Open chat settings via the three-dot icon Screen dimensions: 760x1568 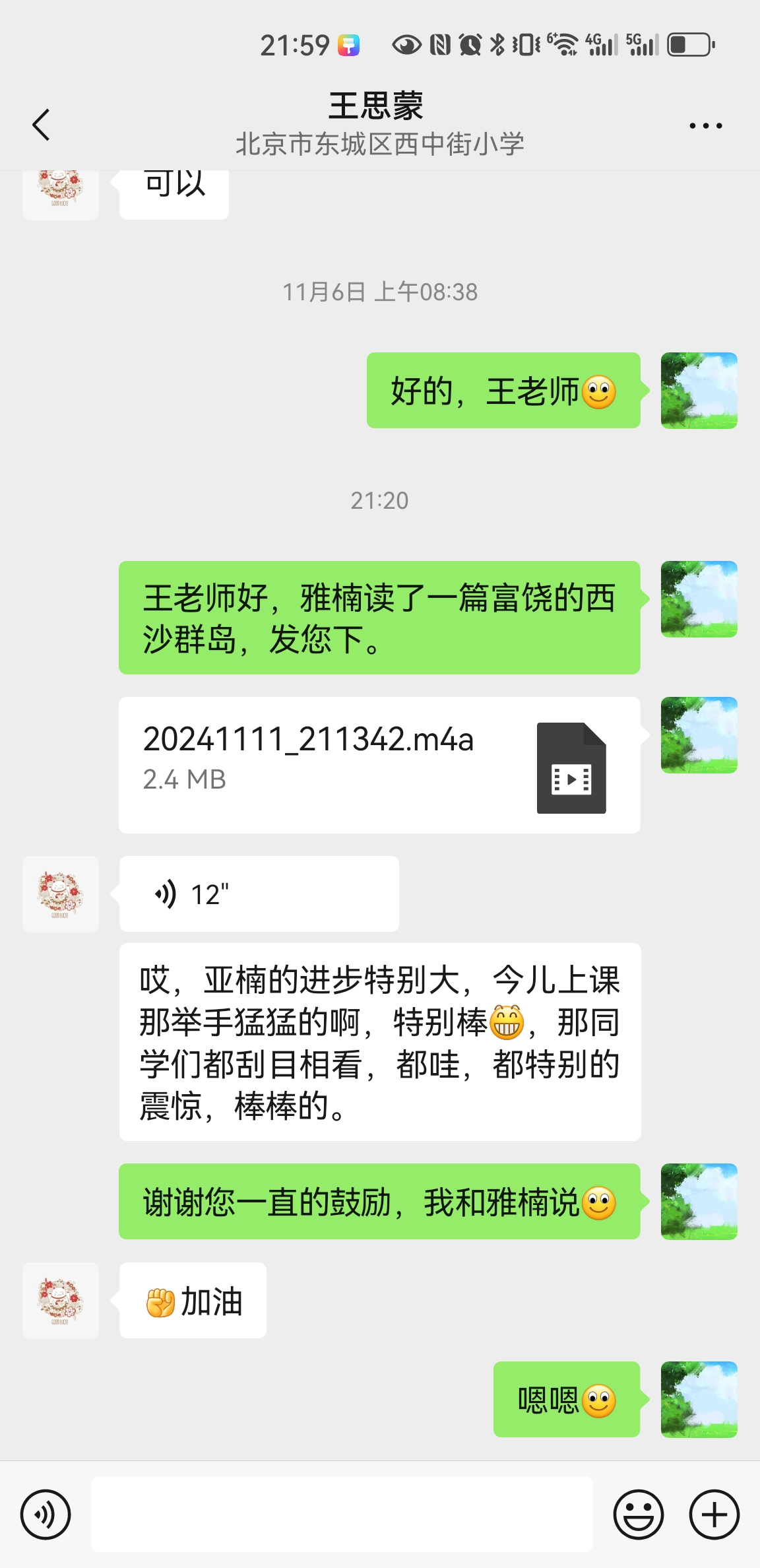pyautogui.click(x=704, y=124)
